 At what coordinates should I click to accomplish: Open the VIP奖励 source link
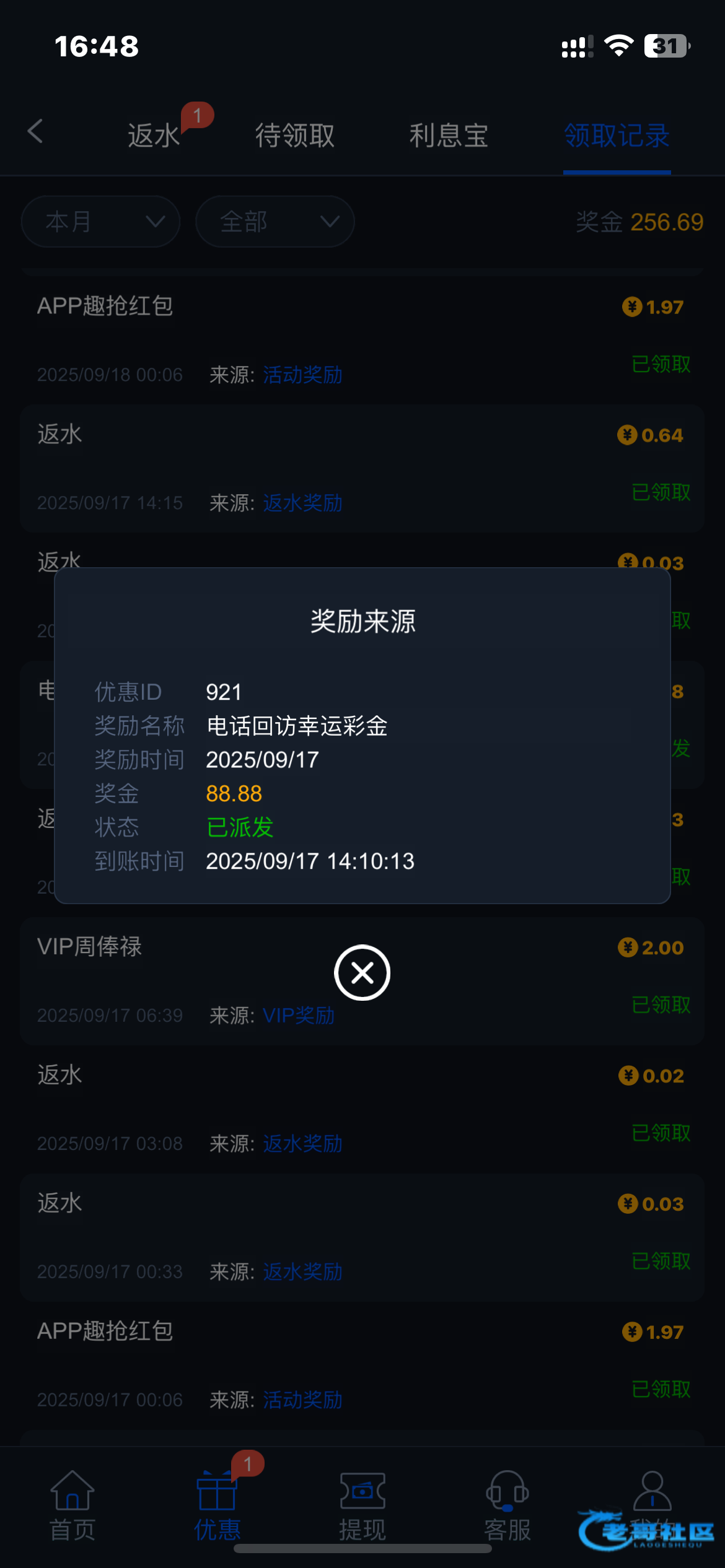299,1016
